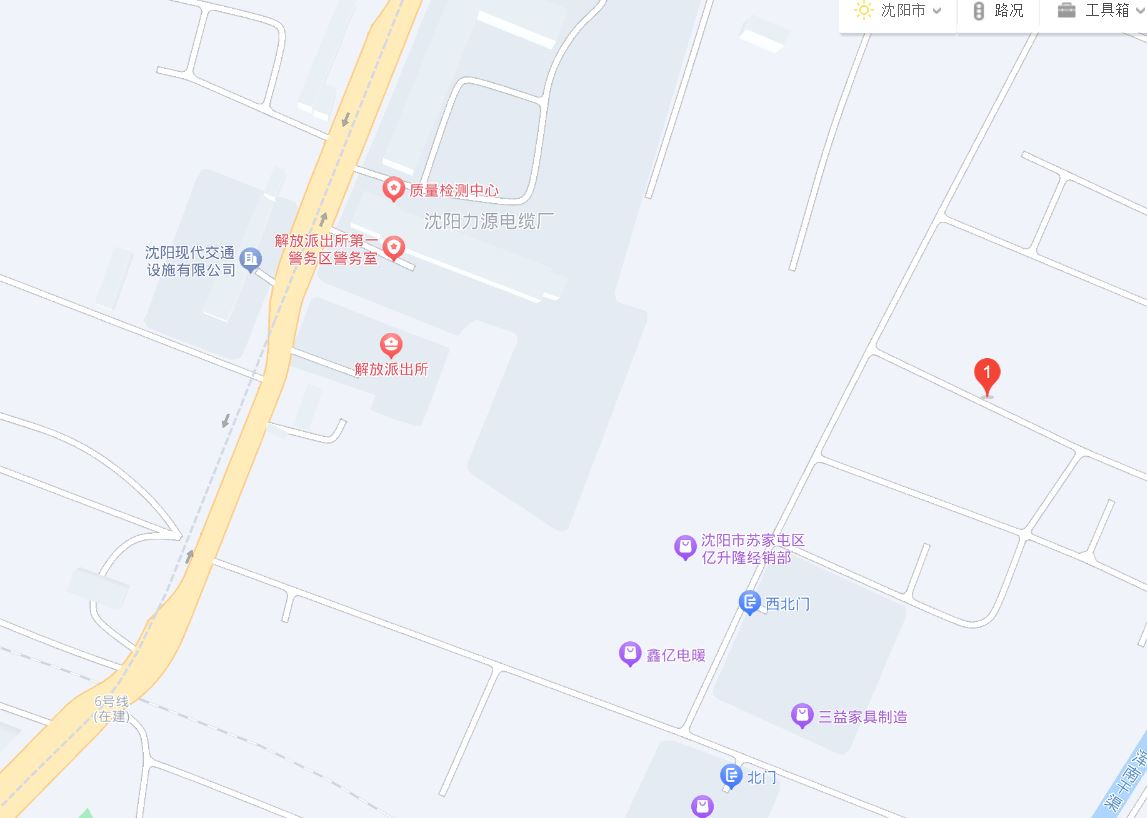Open 解放派出所第一警务区警务室 marker

click(395, 246)
